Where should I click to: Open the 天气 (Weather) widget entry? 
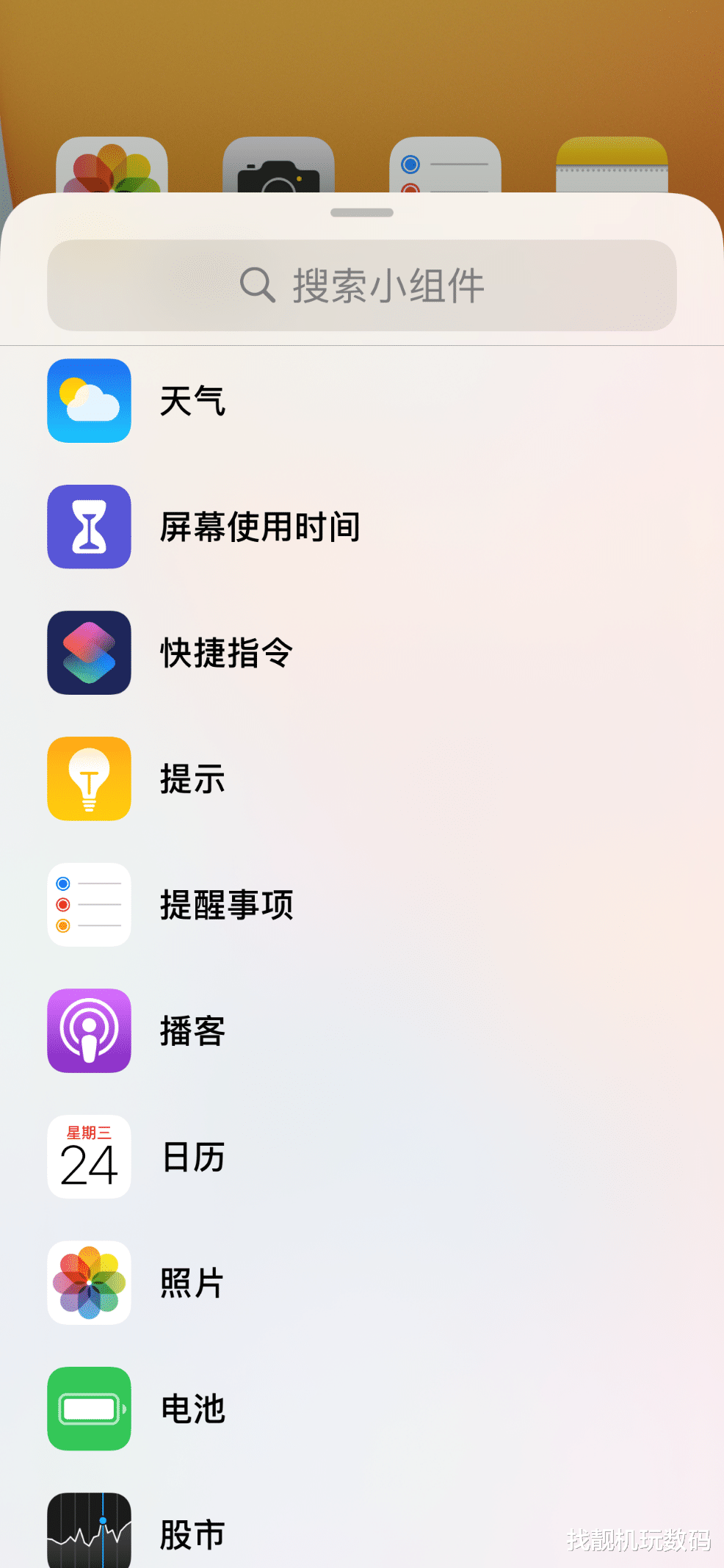[x=88, y=402]
